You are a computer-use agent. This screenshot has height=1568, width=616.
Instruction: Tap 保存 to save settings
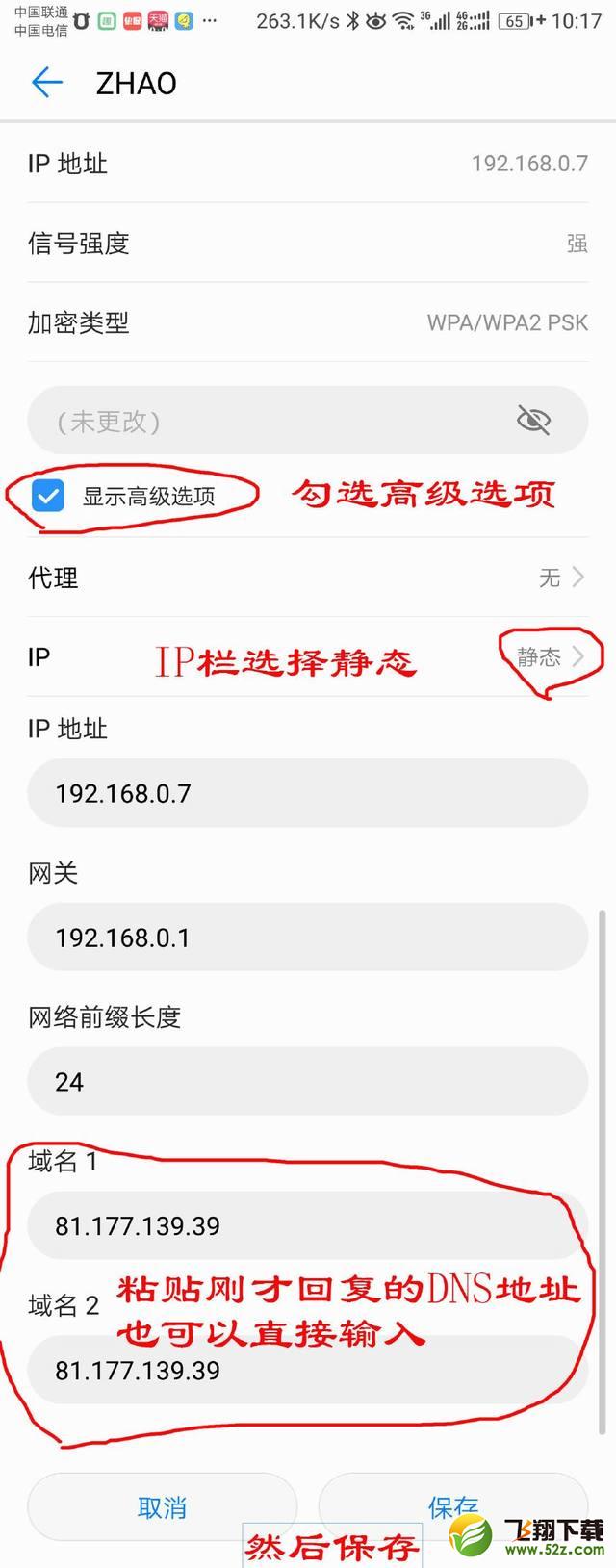pos(452,1505)
